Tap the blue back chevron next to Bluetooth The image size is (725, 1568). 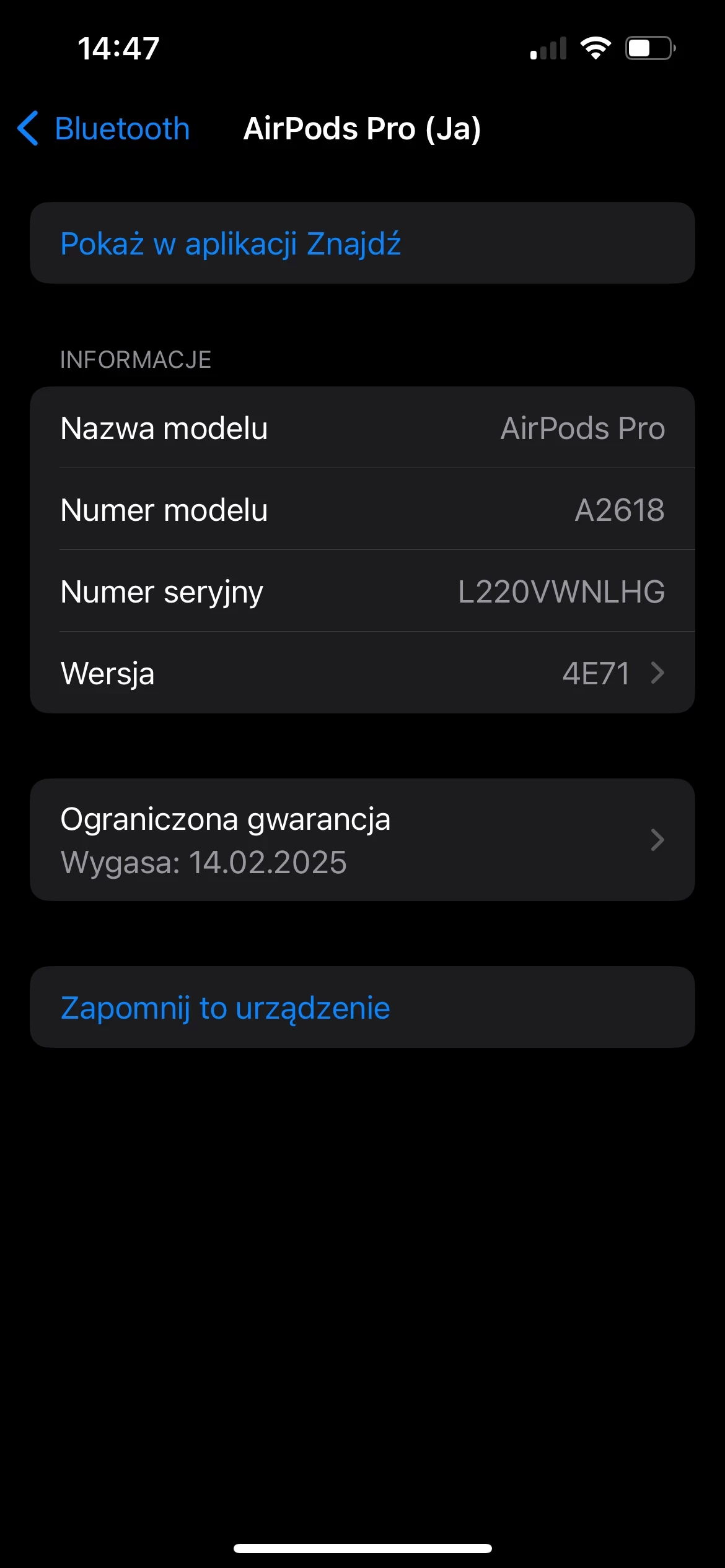click(x=27, y=129)
